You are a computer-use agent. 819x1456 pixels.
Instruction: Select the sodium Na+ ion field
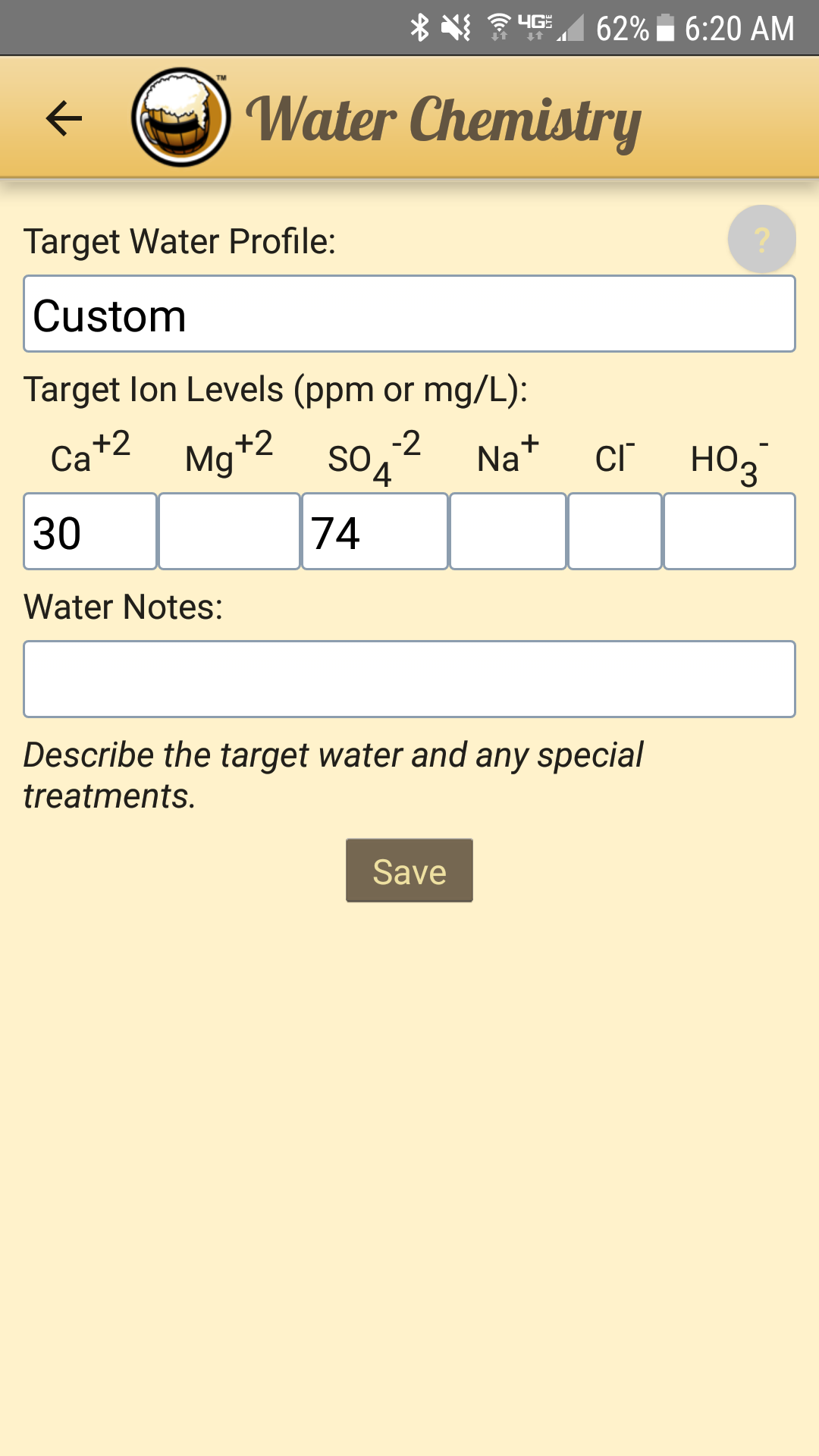(508, 532)
